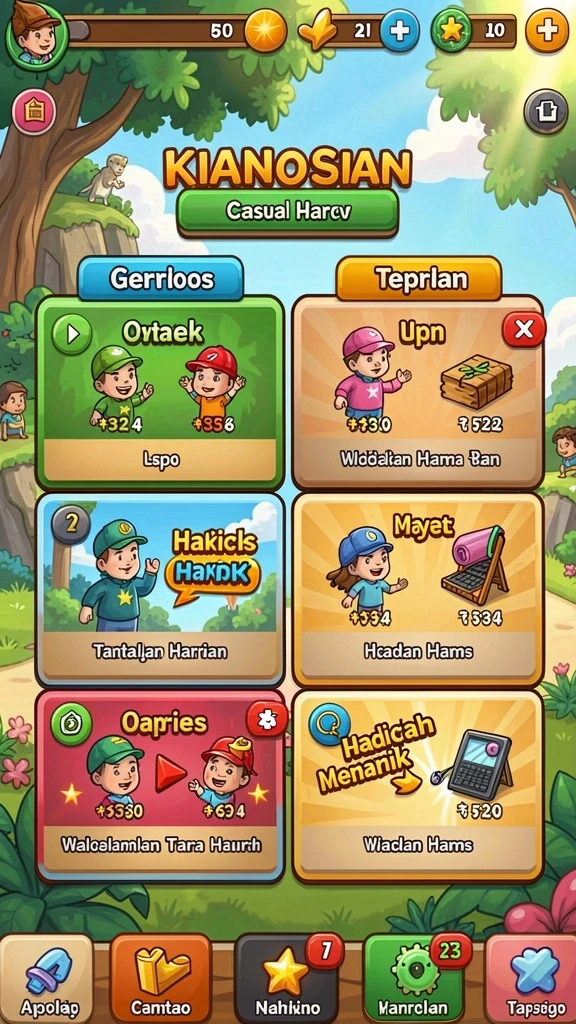The width and height of the screenshot is (576, 1024).
Task: Switch to the Gerrloos tab
Action: point(161,279)
